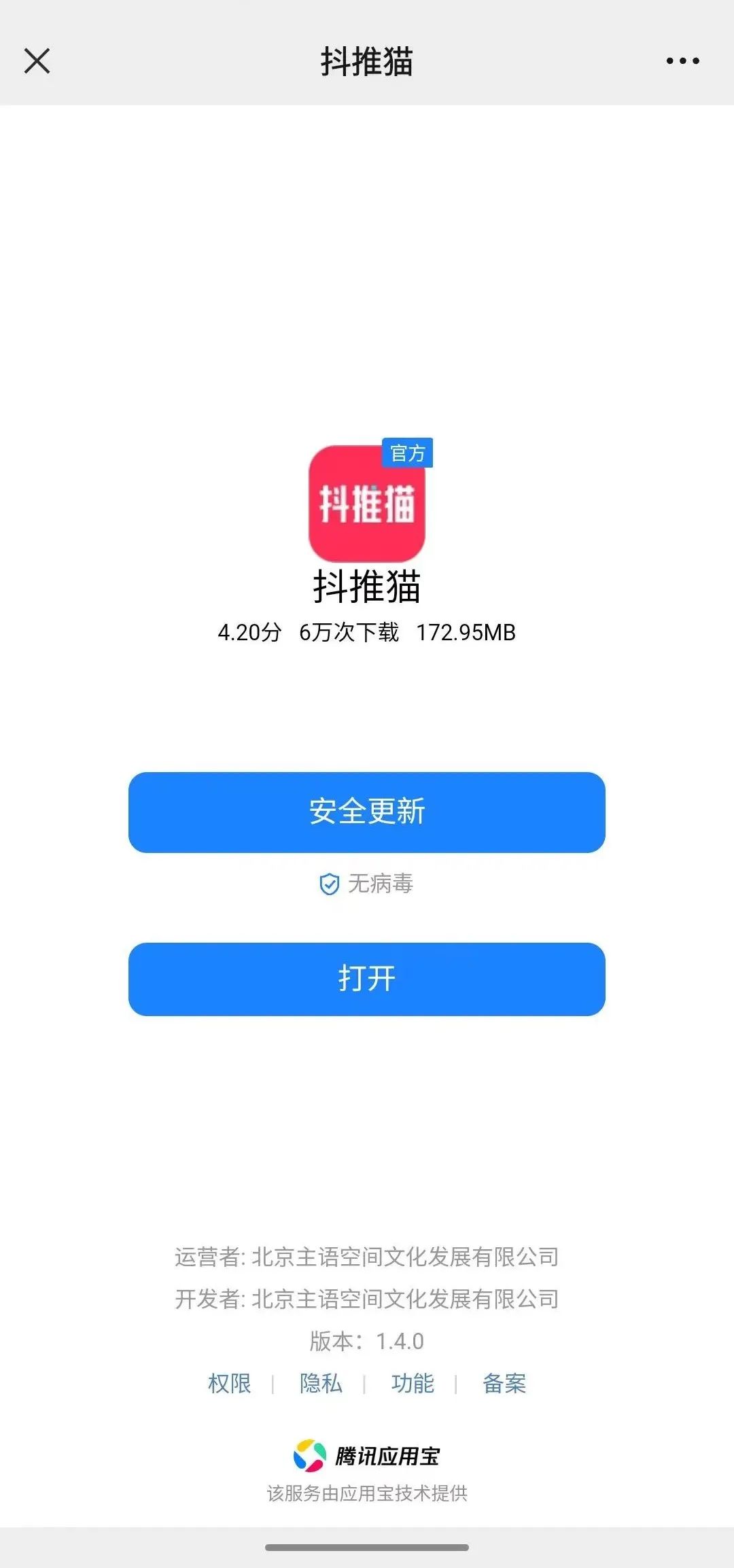Tap 打开 to launch the app
The image size is (734, 1568).
367,979
